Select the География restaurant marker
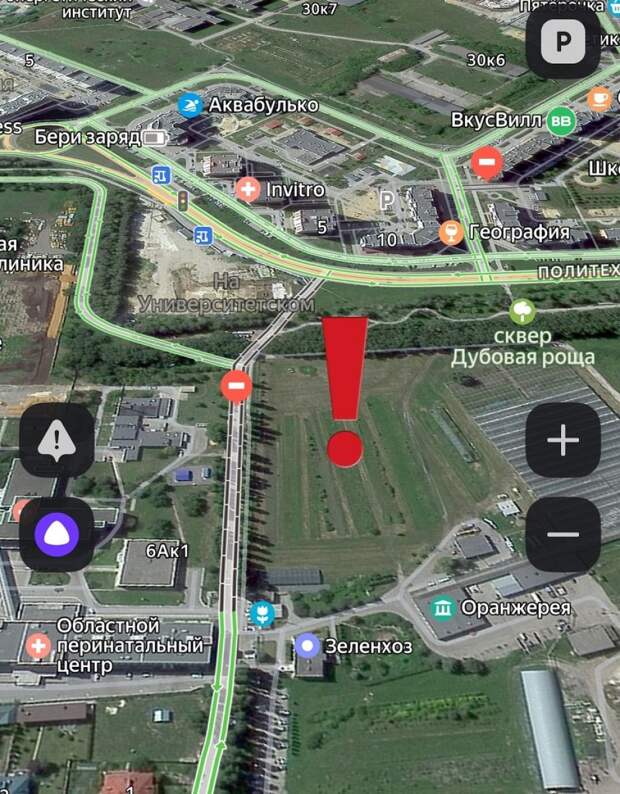The width and height of the screenshot is (620, 794). pos(452,233)
